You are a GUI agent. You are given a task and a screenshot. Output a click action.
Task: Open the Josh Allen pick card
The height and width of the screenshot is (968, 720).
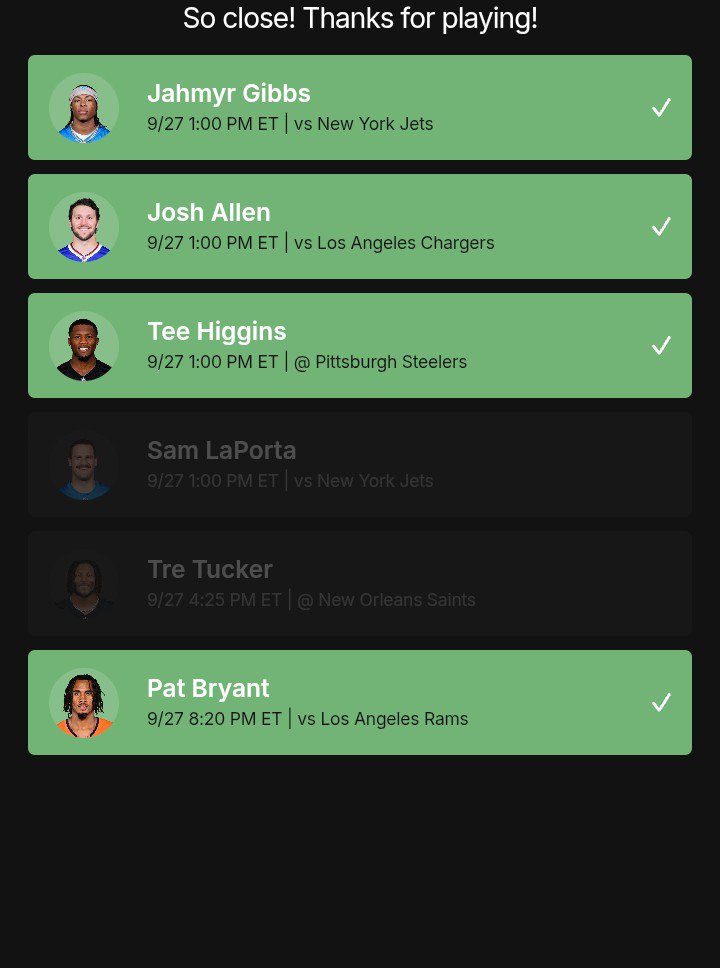[360, 227]
